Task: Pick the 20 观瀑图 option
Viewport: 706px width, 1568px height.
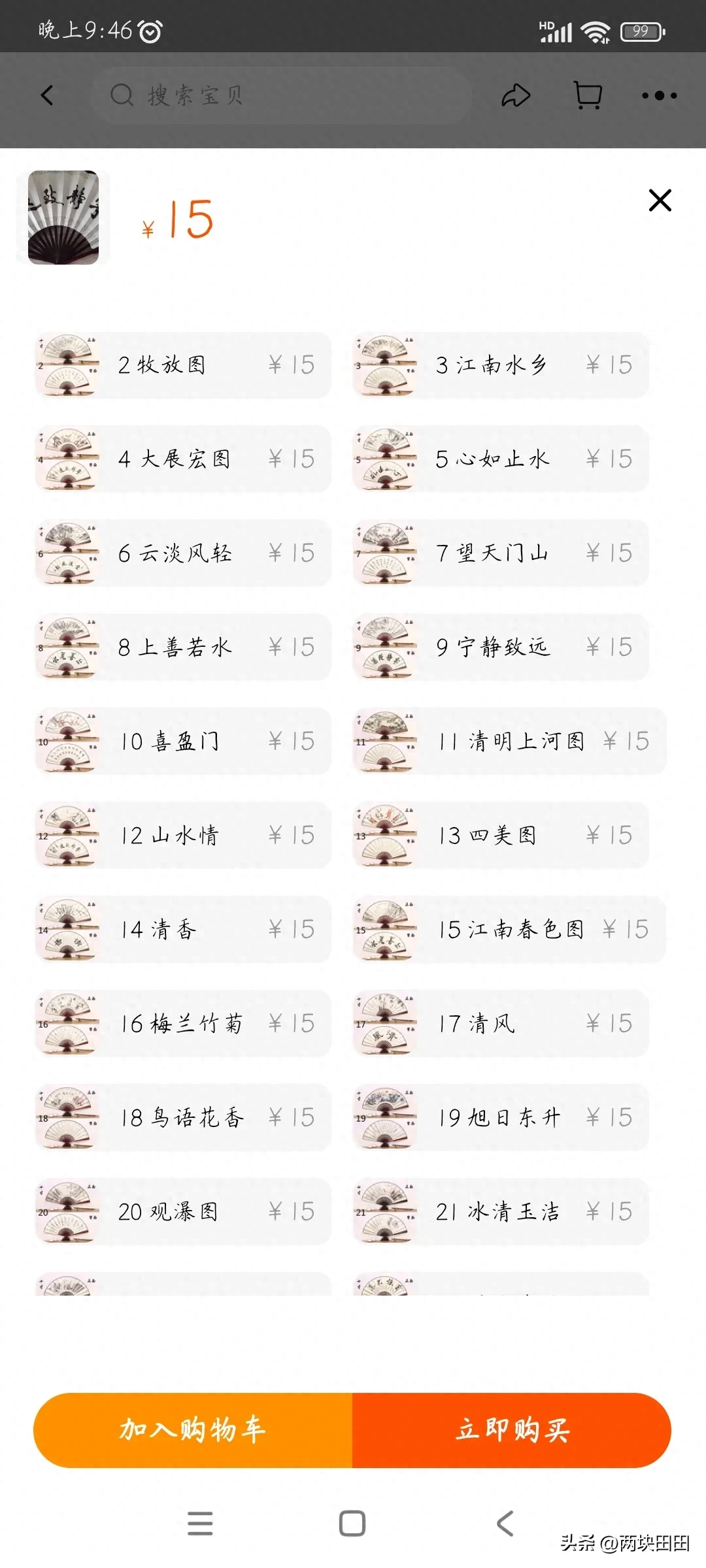Action: point(183,1212)
